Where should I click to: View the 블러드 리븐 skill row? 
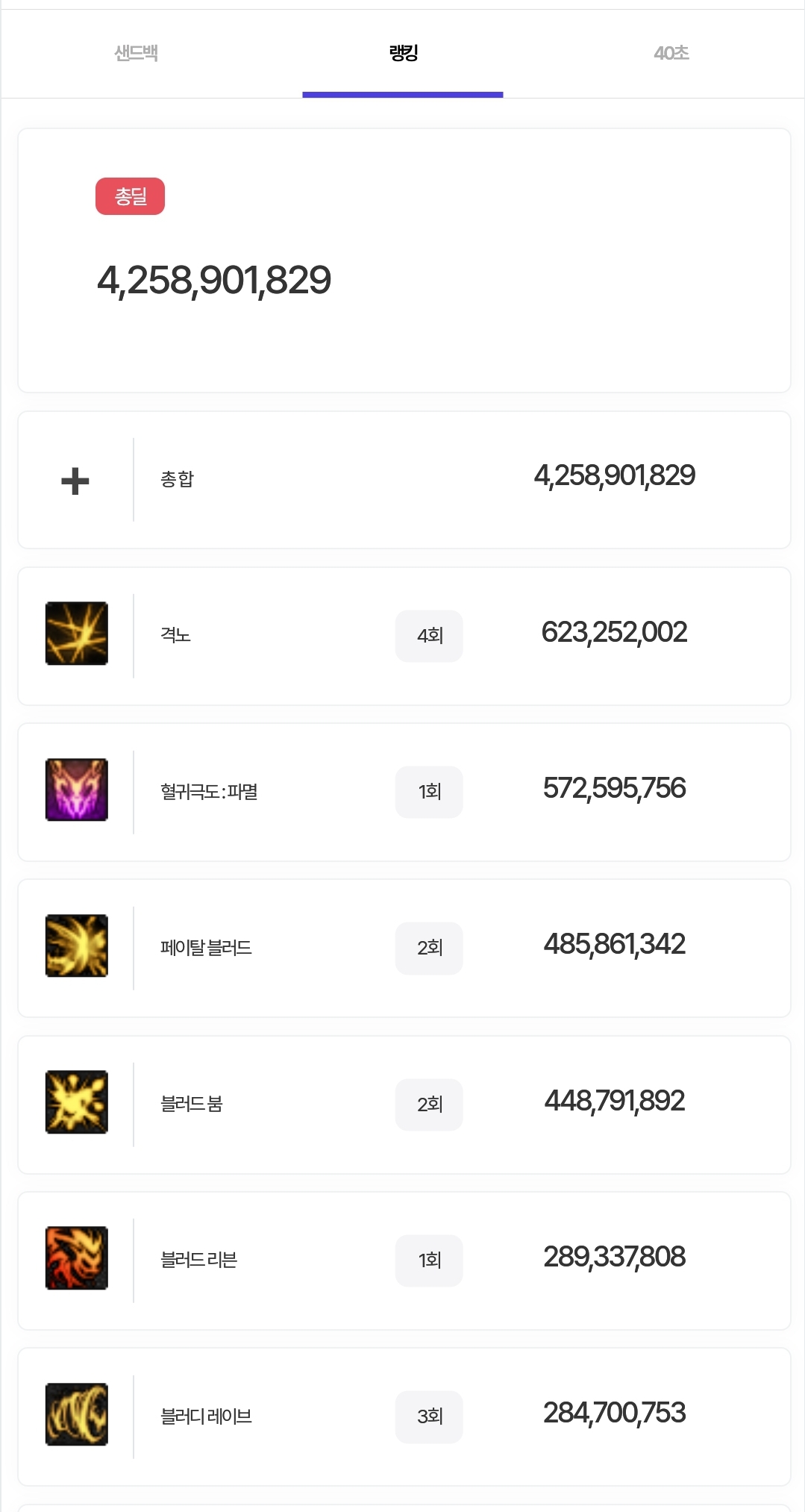coord(404,1260)
